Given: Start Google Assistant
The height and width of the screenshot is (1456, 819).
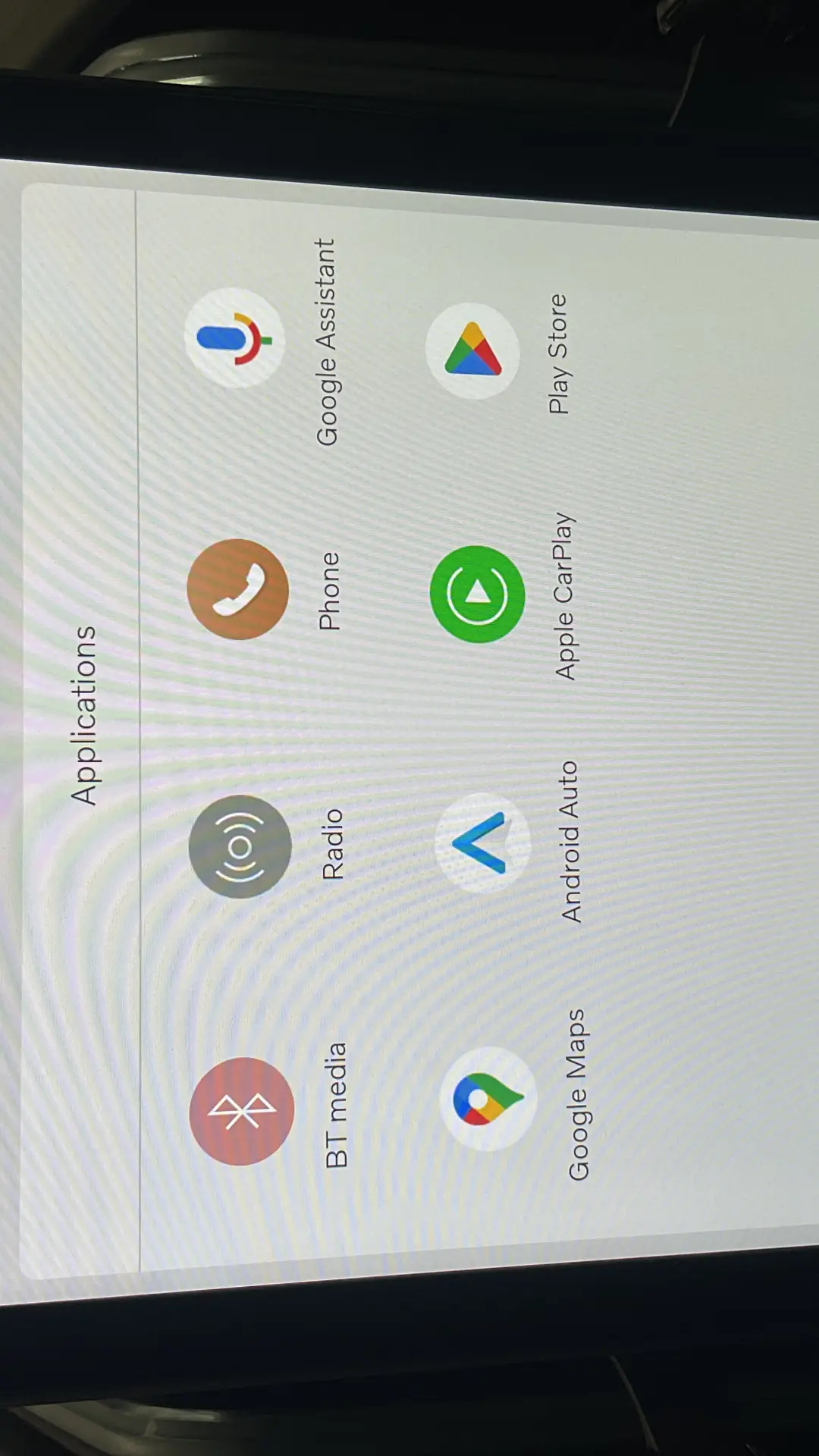Looking at the screenshot, I should point(235,338).
